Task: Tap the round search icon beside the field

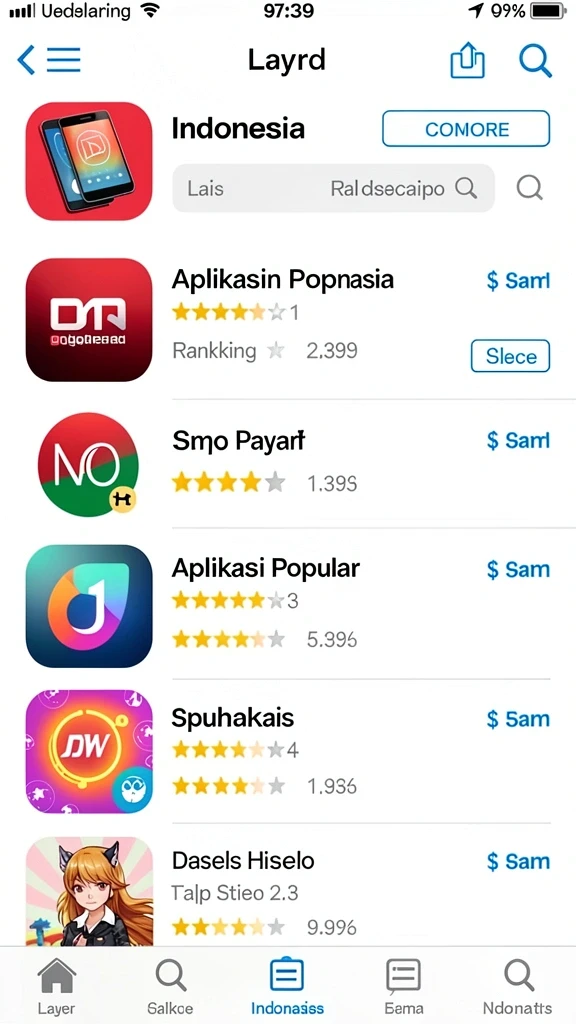Action: (x=529, y=188)
